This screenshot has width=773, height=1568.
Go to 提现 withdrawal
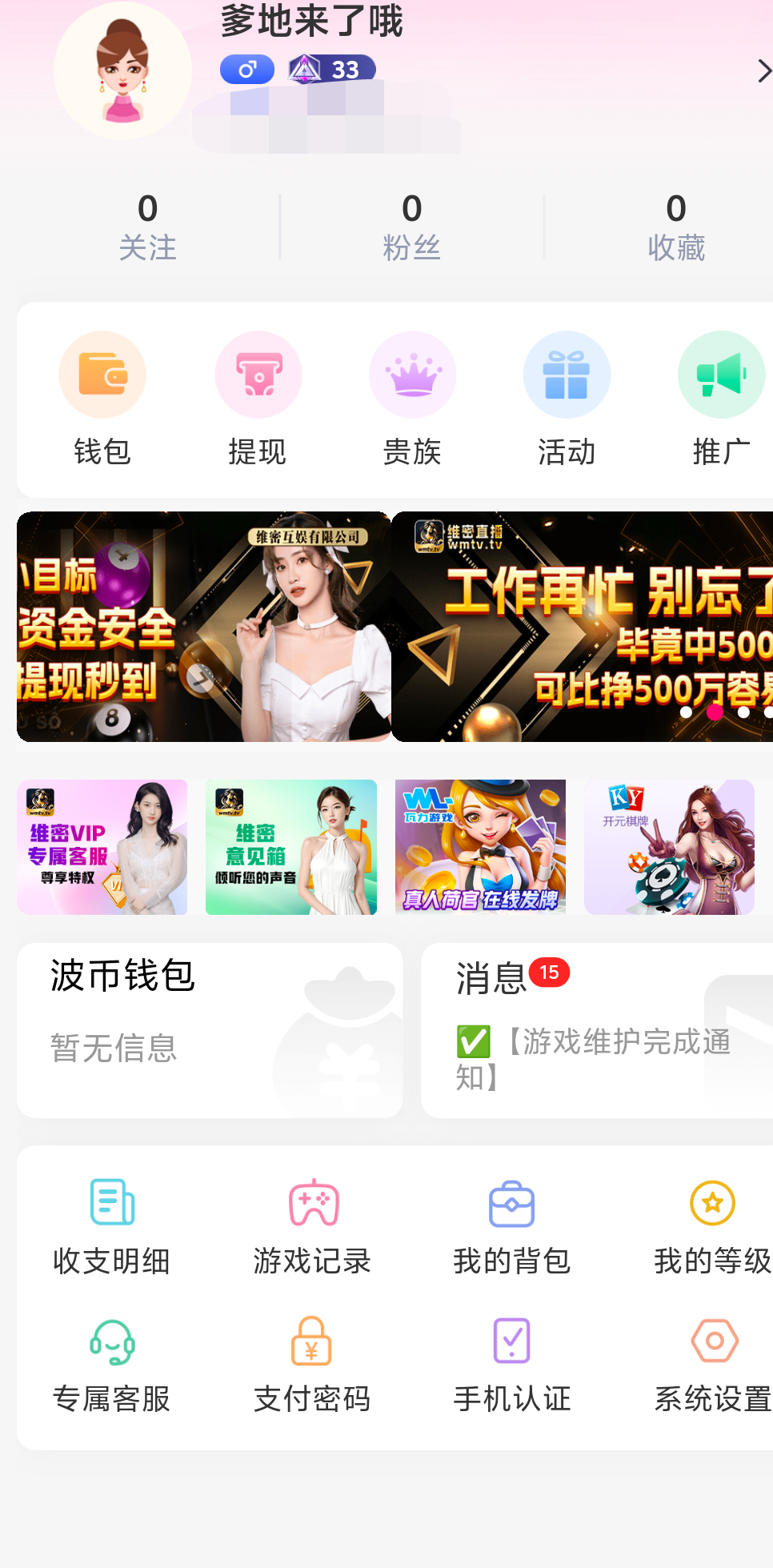click(x=258, y=398)
